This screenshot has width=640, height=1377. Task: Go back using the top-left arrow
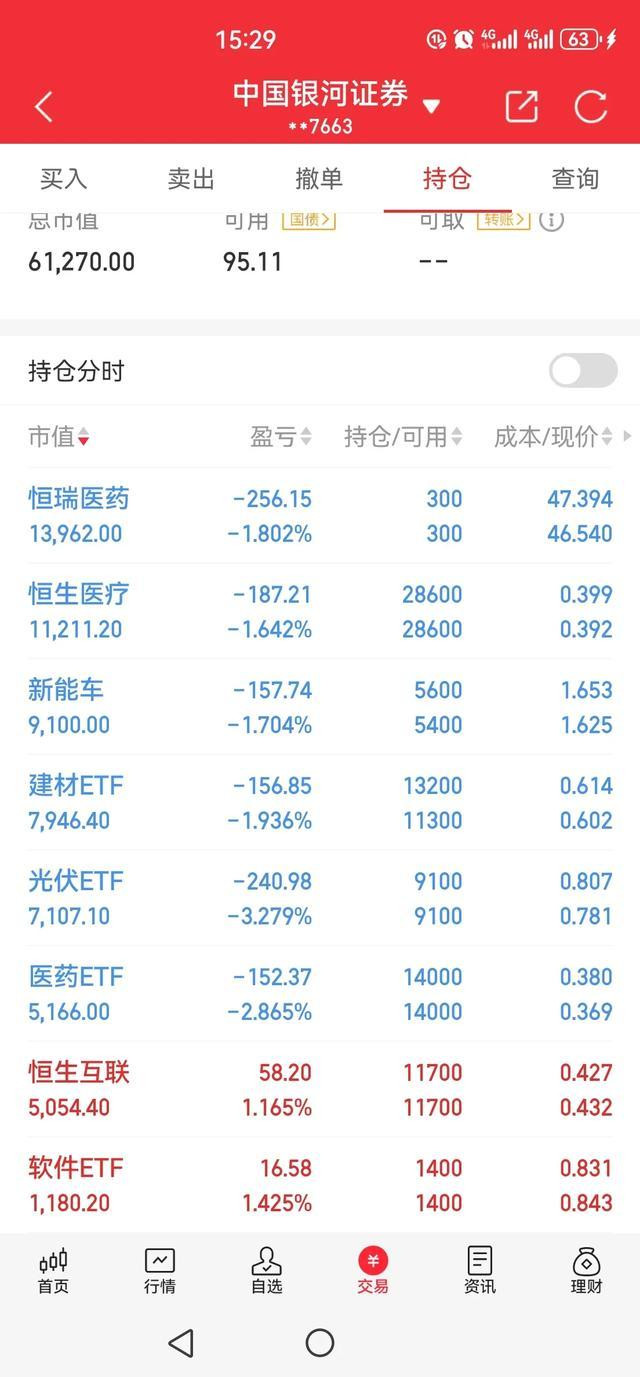(44, 107)
